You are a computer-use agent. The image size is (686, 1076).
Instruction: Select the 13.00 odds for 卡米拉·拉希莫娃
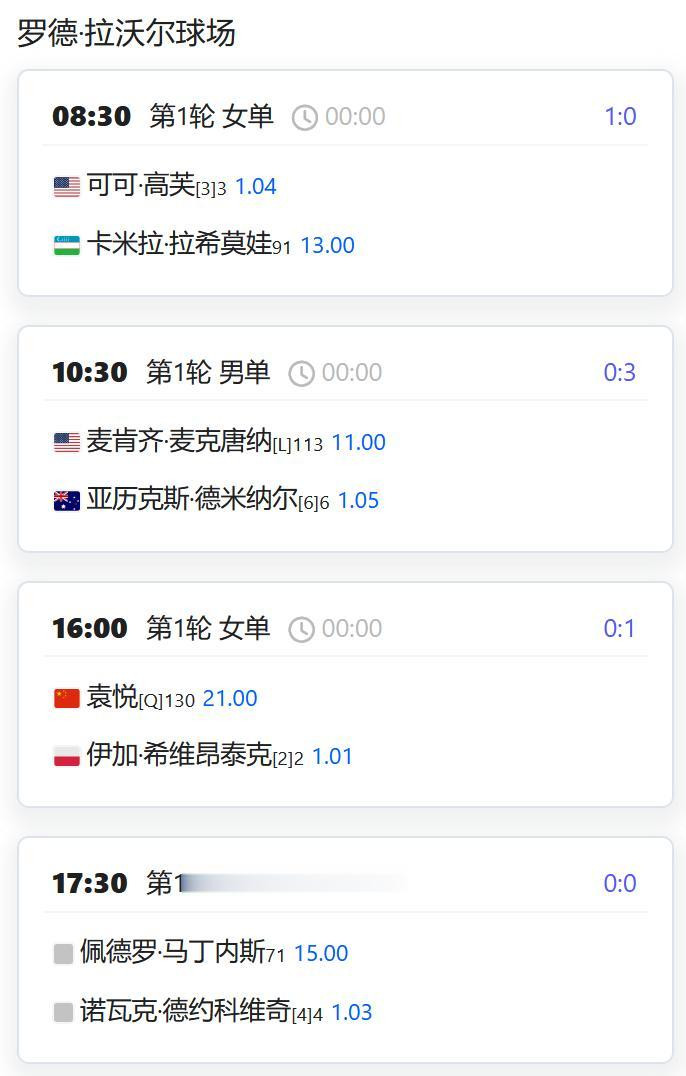pyautogui.click(x=327, y=245)
